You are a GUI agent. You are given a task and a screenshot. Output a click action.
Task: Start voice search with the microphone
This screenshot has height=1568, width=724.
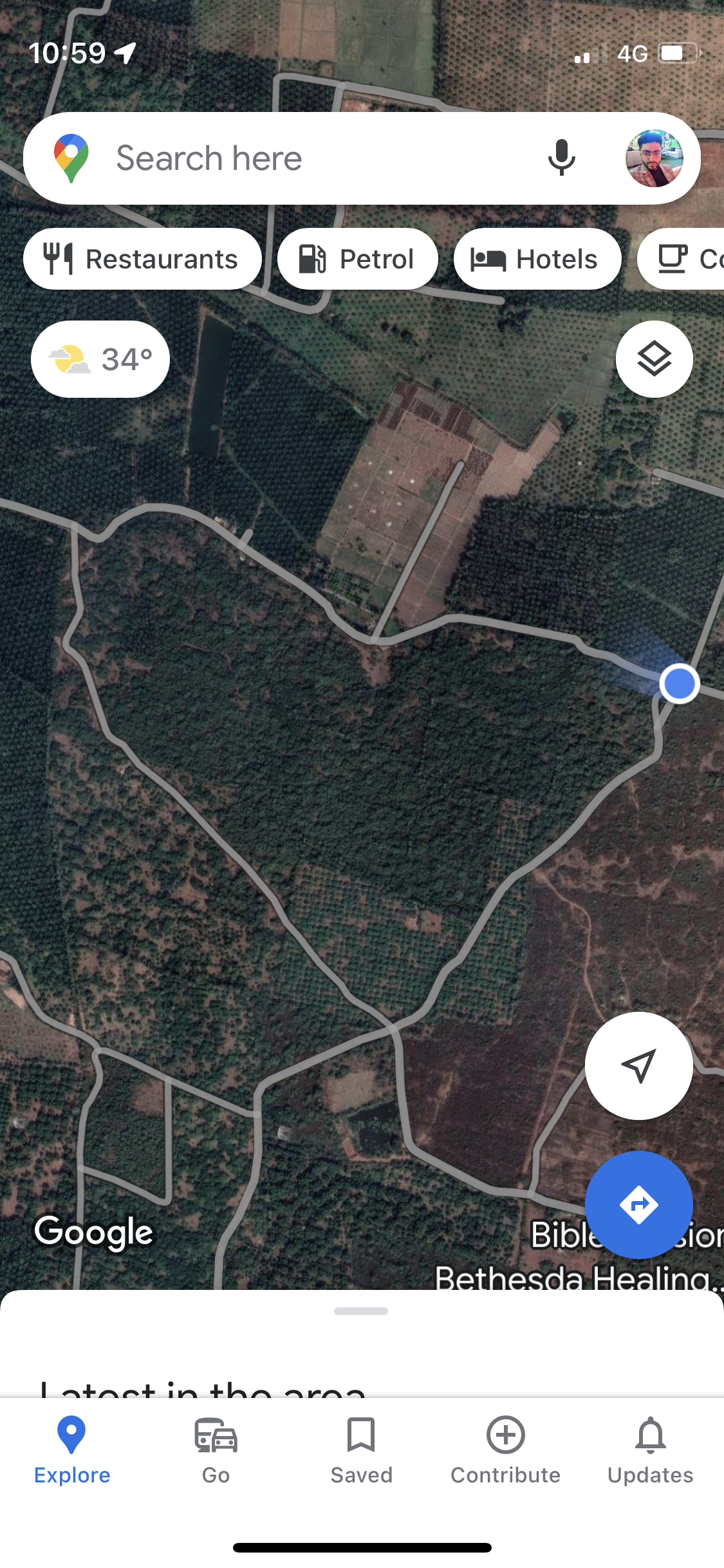pyautogui.click(x=561, y=158)
